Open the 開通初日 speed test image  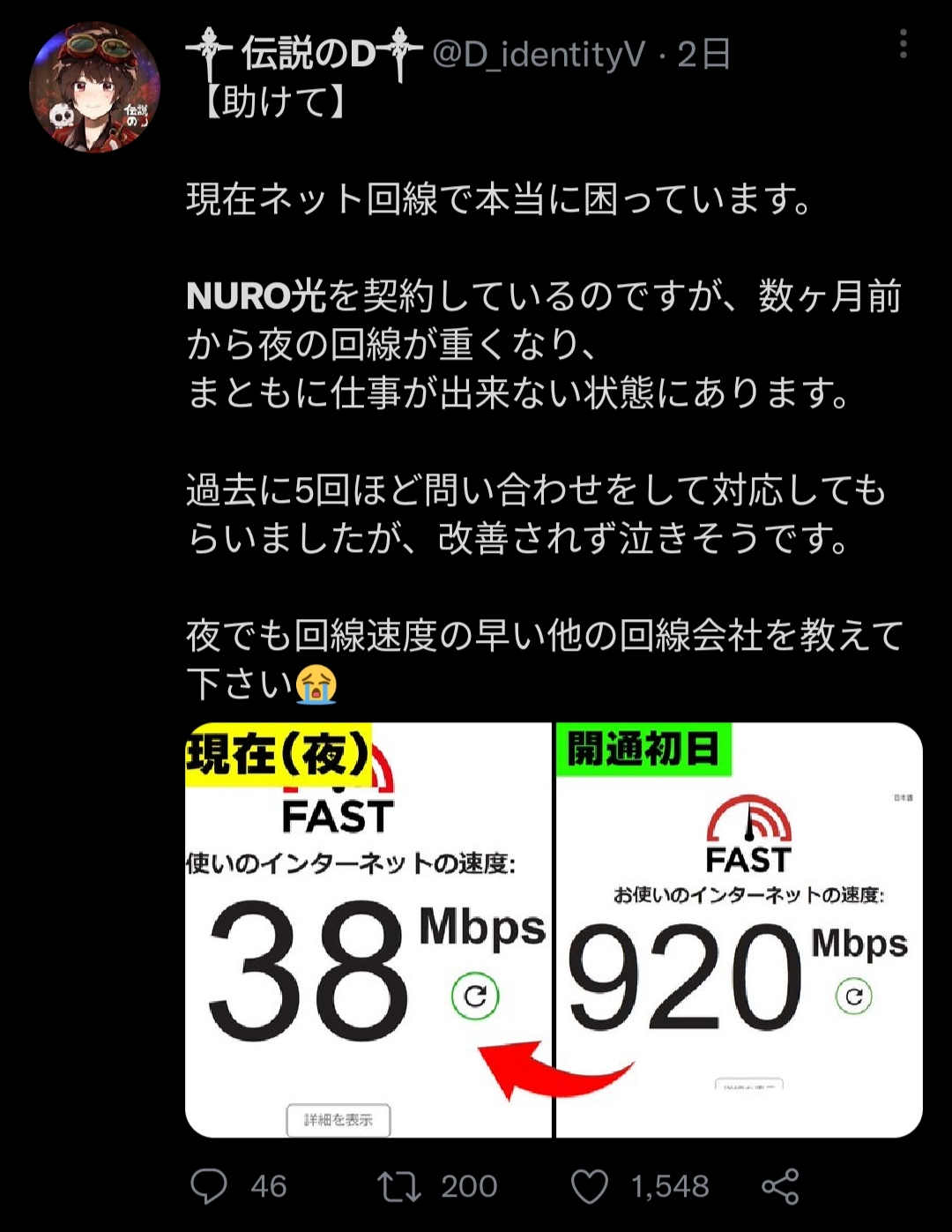739,930
